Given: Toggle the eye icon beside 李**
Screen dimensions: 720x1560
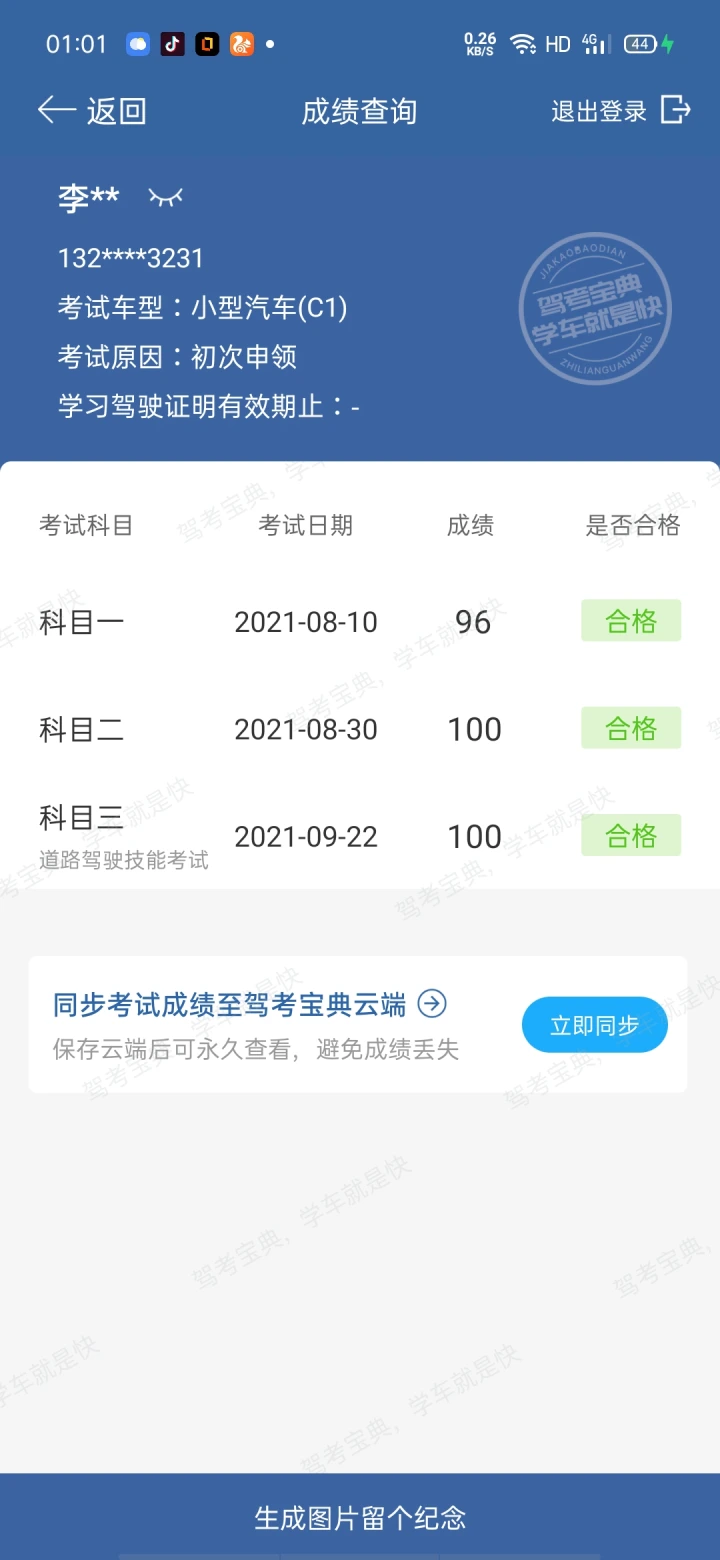Looking at the screenshot, I should (x=166, y=197).
